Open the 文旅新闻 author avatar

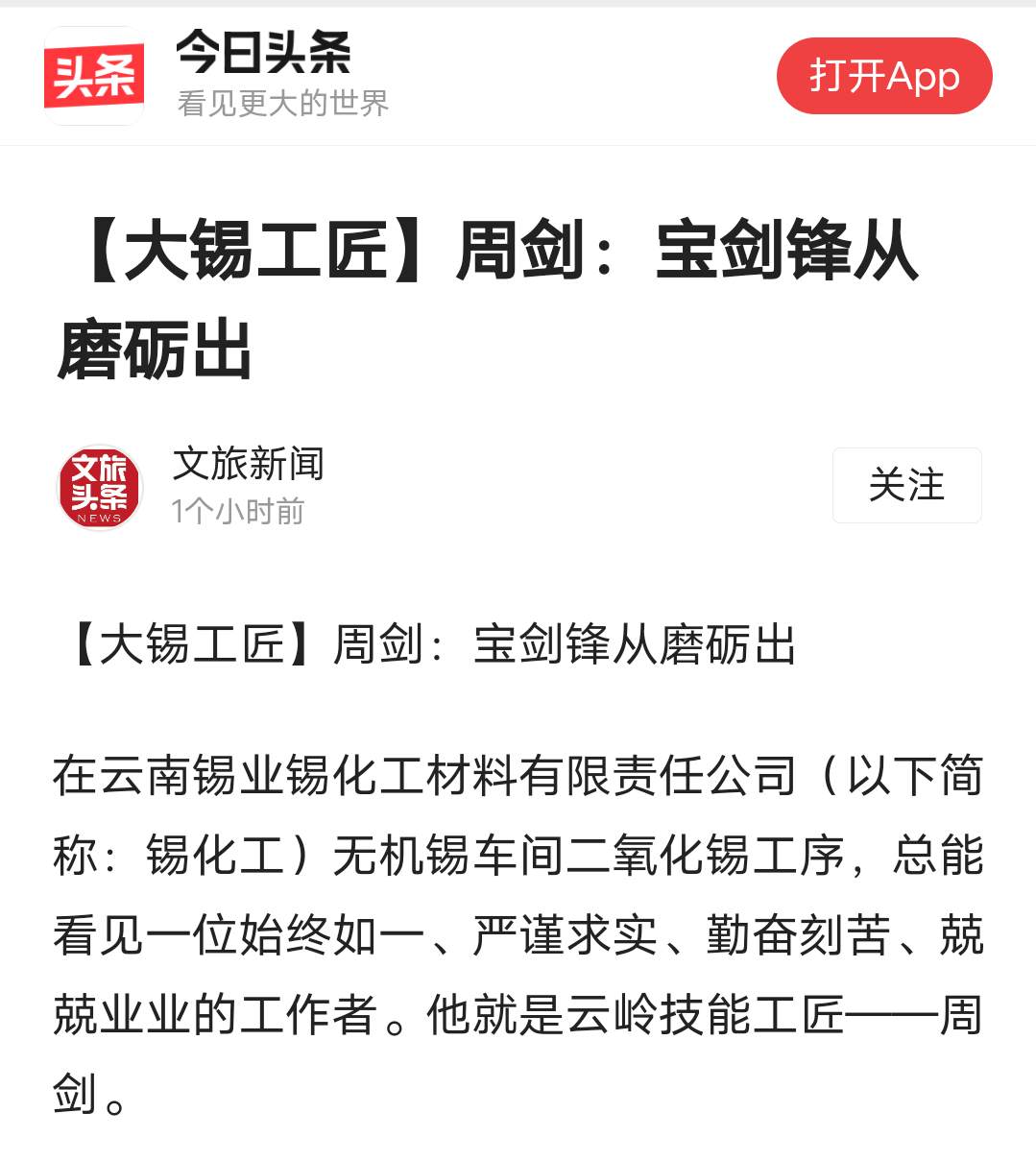tap(99, 487)
